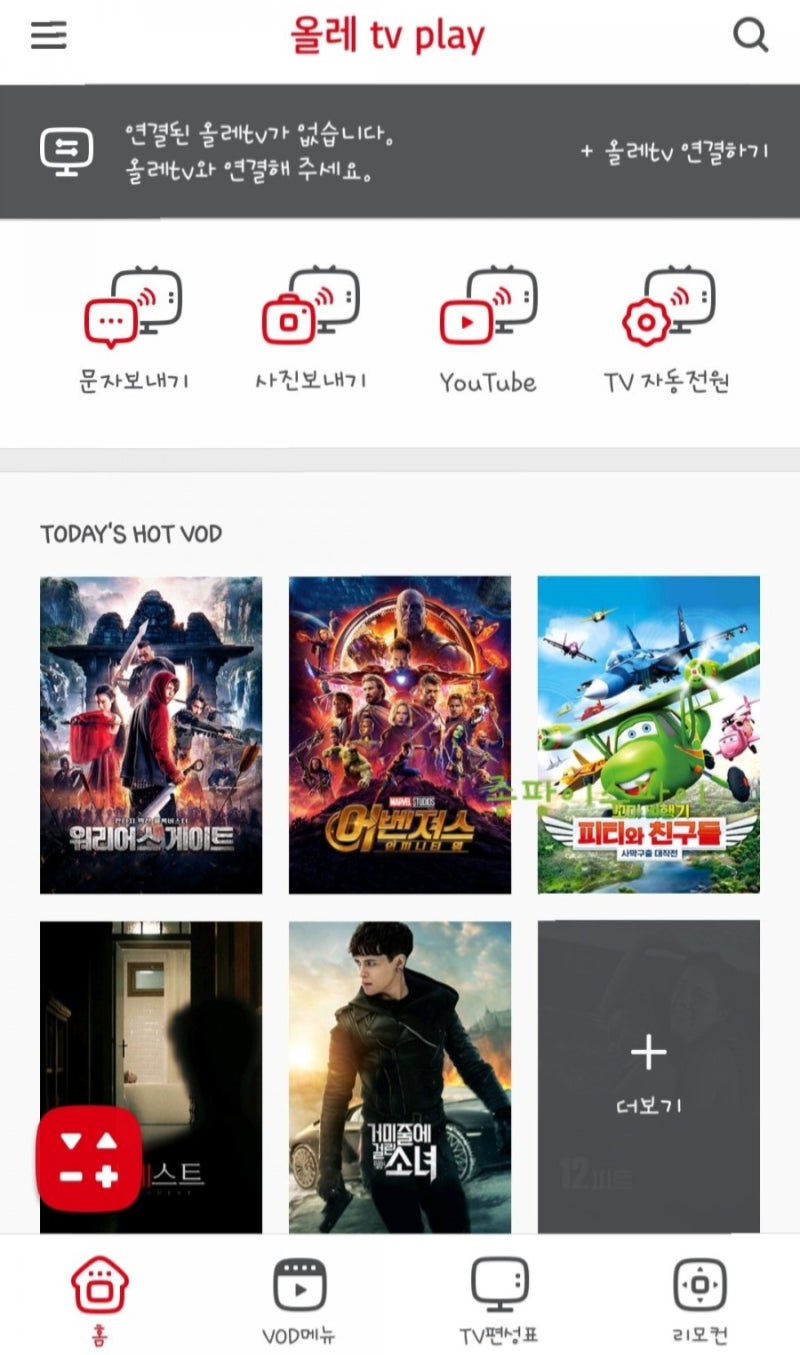
Task: Switch to the 리모컨 tab
Action: pyautogui.click(x=700, y=1299)
